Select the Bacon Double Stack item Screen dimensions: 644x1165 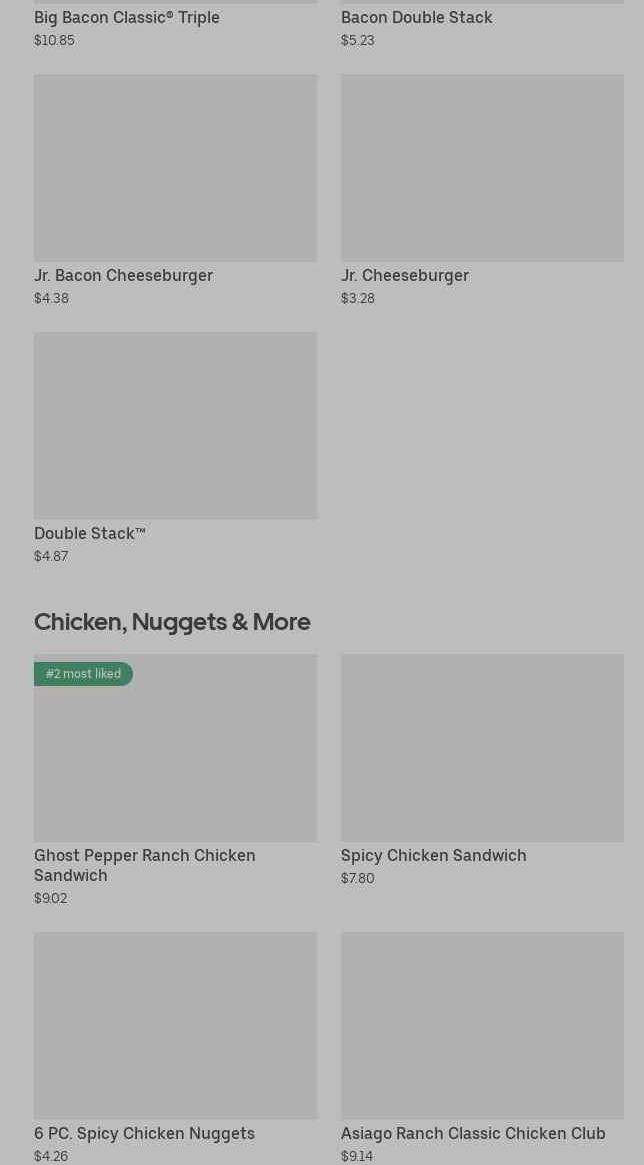tap(416, 18)
